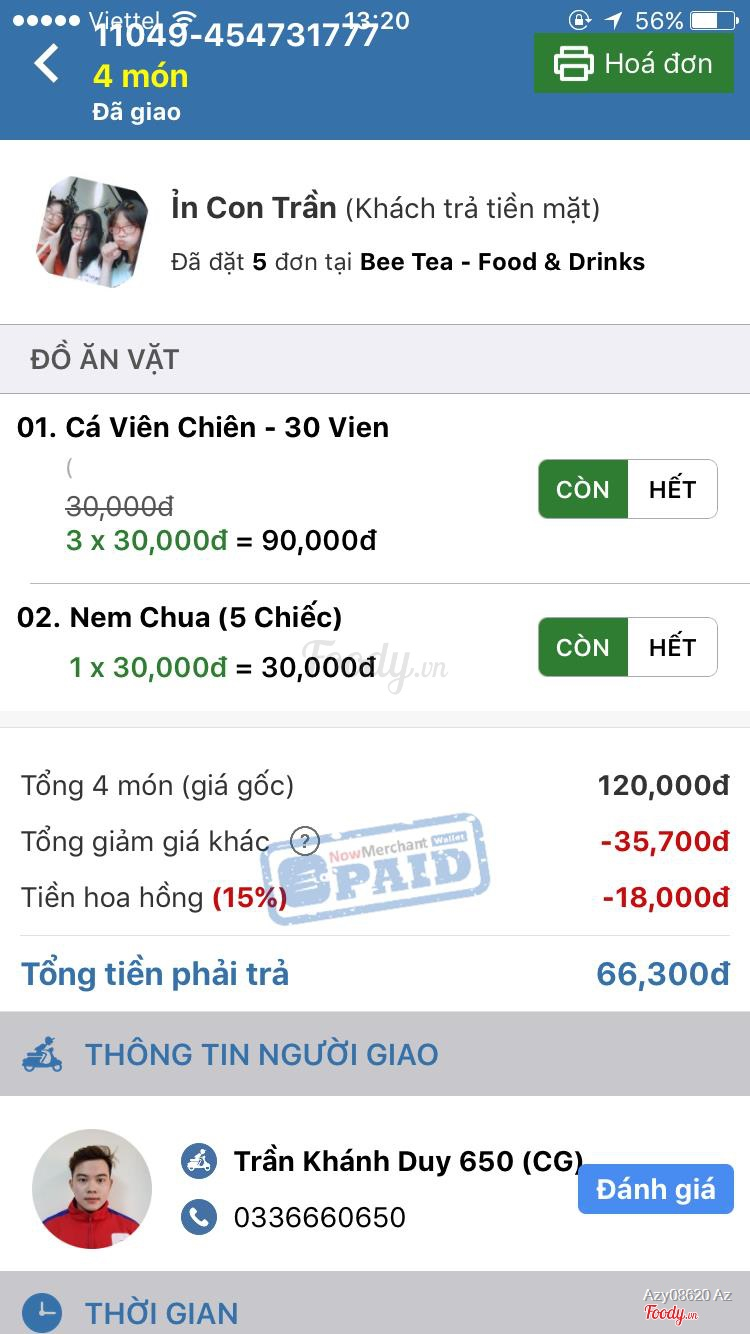The width and height of the screenshot is (750, 1334).
Task: Set Nem Chua (5 Chiếc) to HẾT
Action: pos(672,647)
